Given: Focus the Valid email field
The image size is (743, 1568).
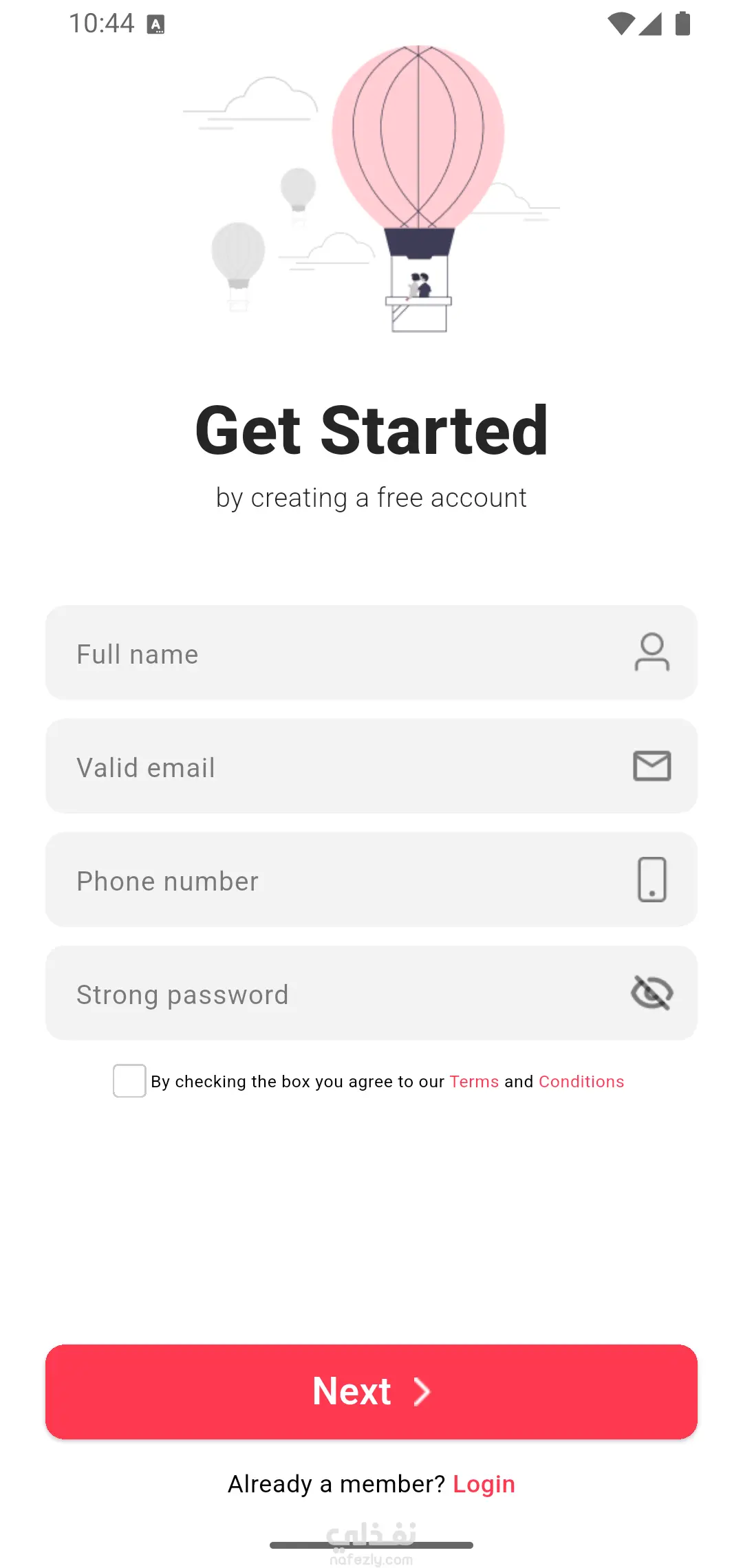Looking at the screenshot, I should (371, 766).
